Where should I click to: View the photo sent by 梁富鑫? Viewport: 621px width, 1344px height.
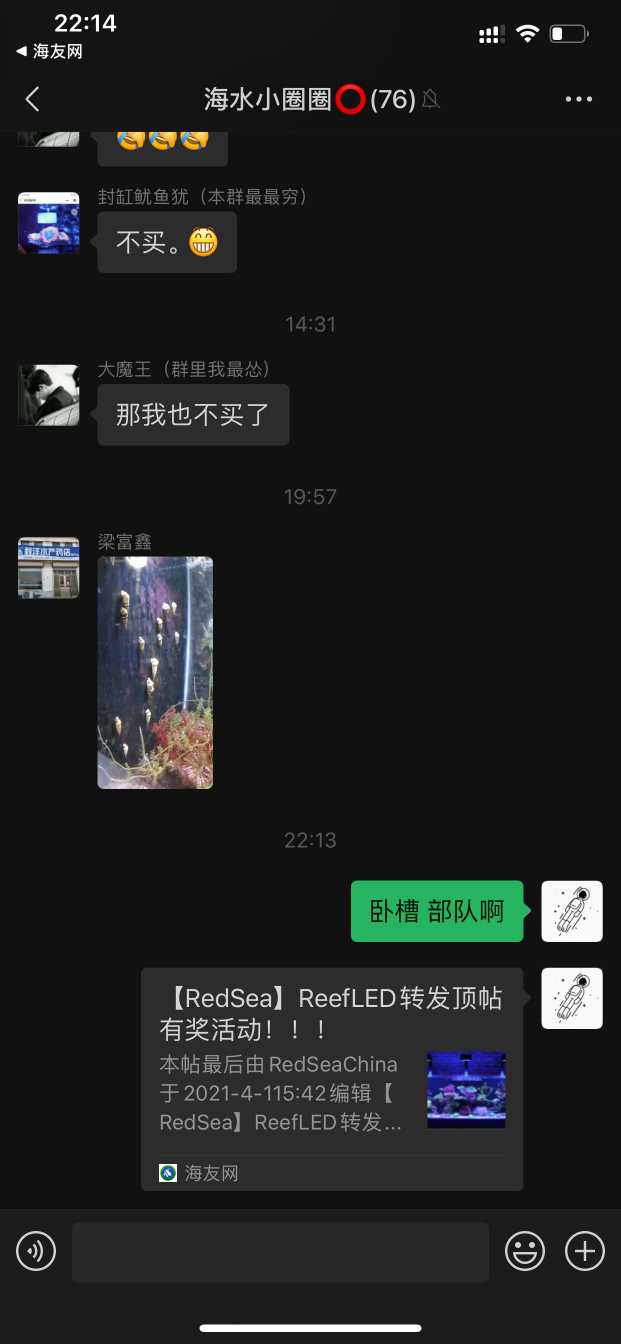coord(155,672)
